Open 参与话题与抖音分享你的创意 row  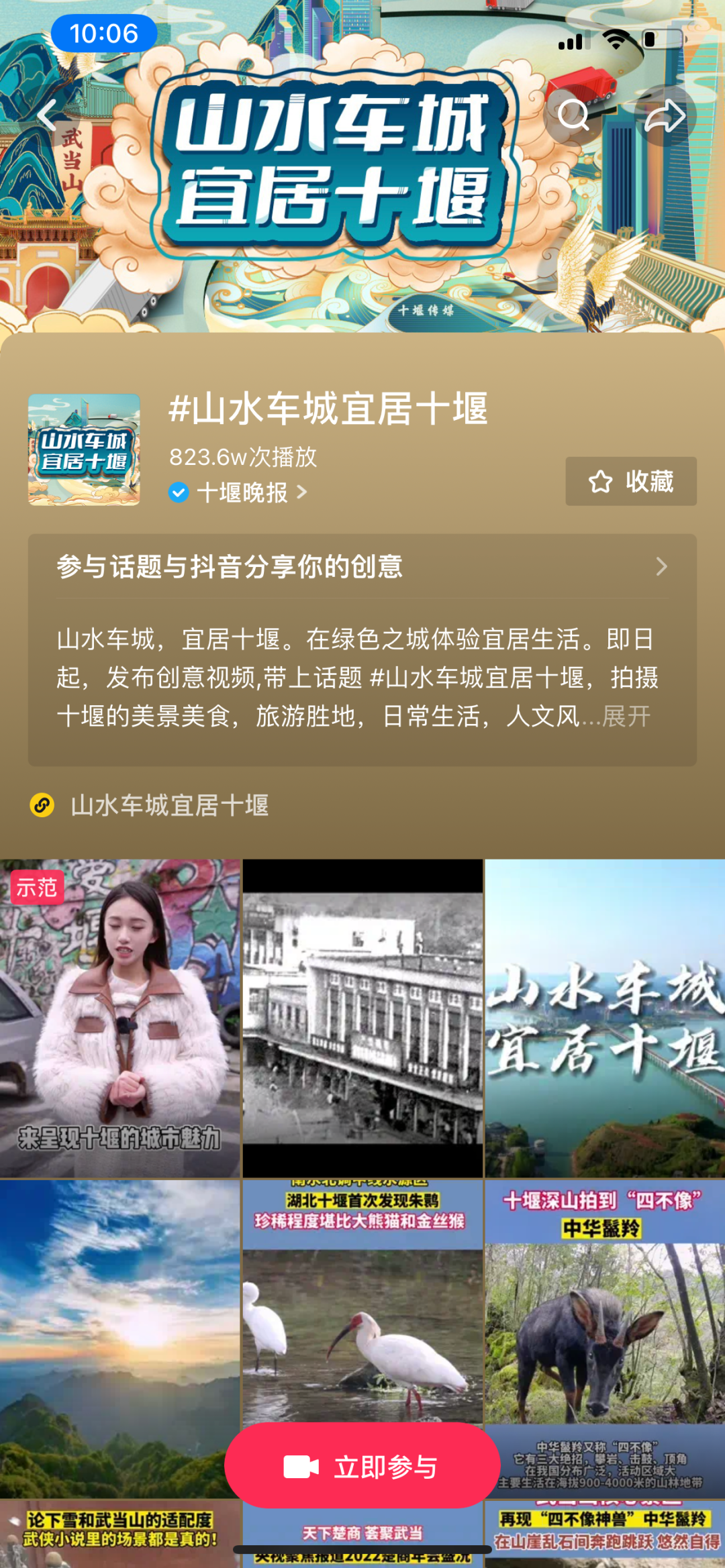point(362,567)
